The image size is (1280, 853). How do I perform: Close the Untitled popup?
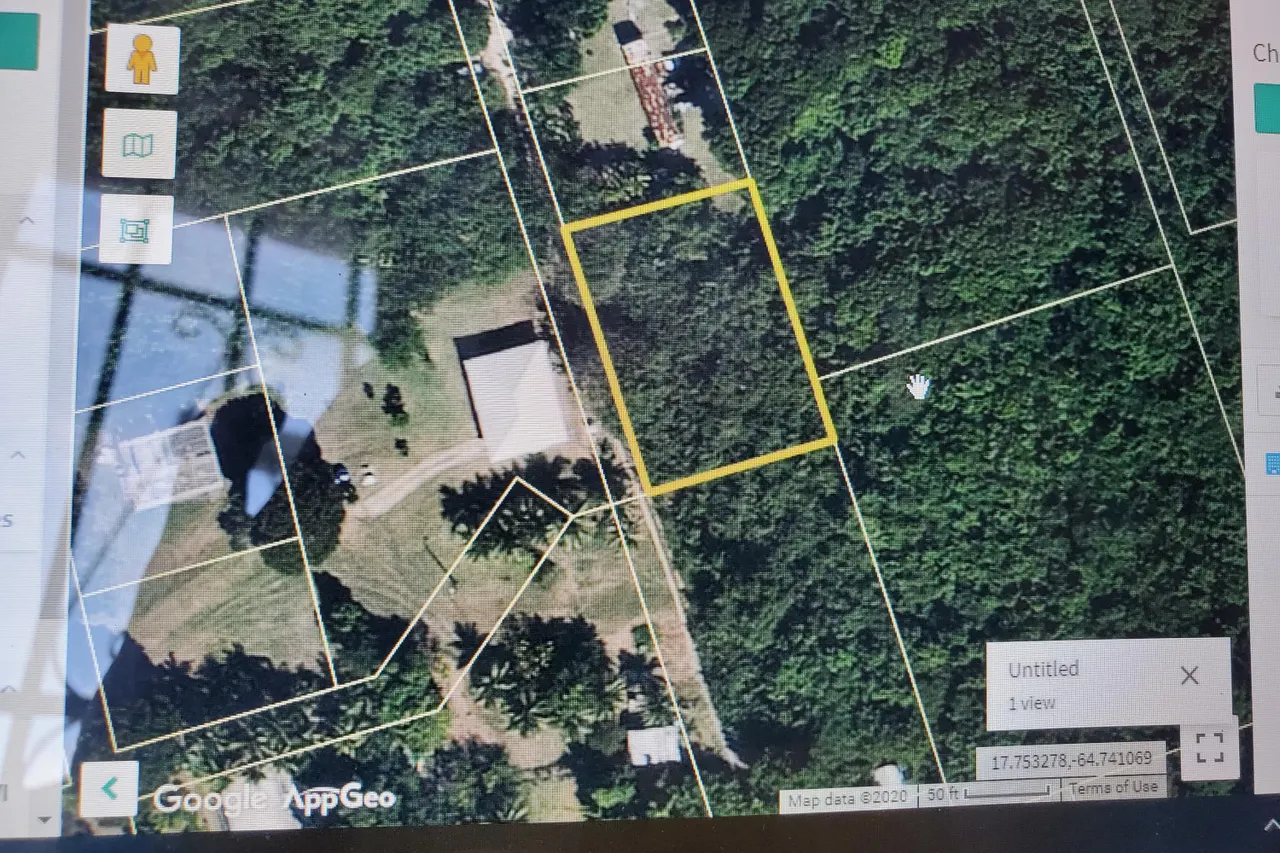pos(1189,676)
